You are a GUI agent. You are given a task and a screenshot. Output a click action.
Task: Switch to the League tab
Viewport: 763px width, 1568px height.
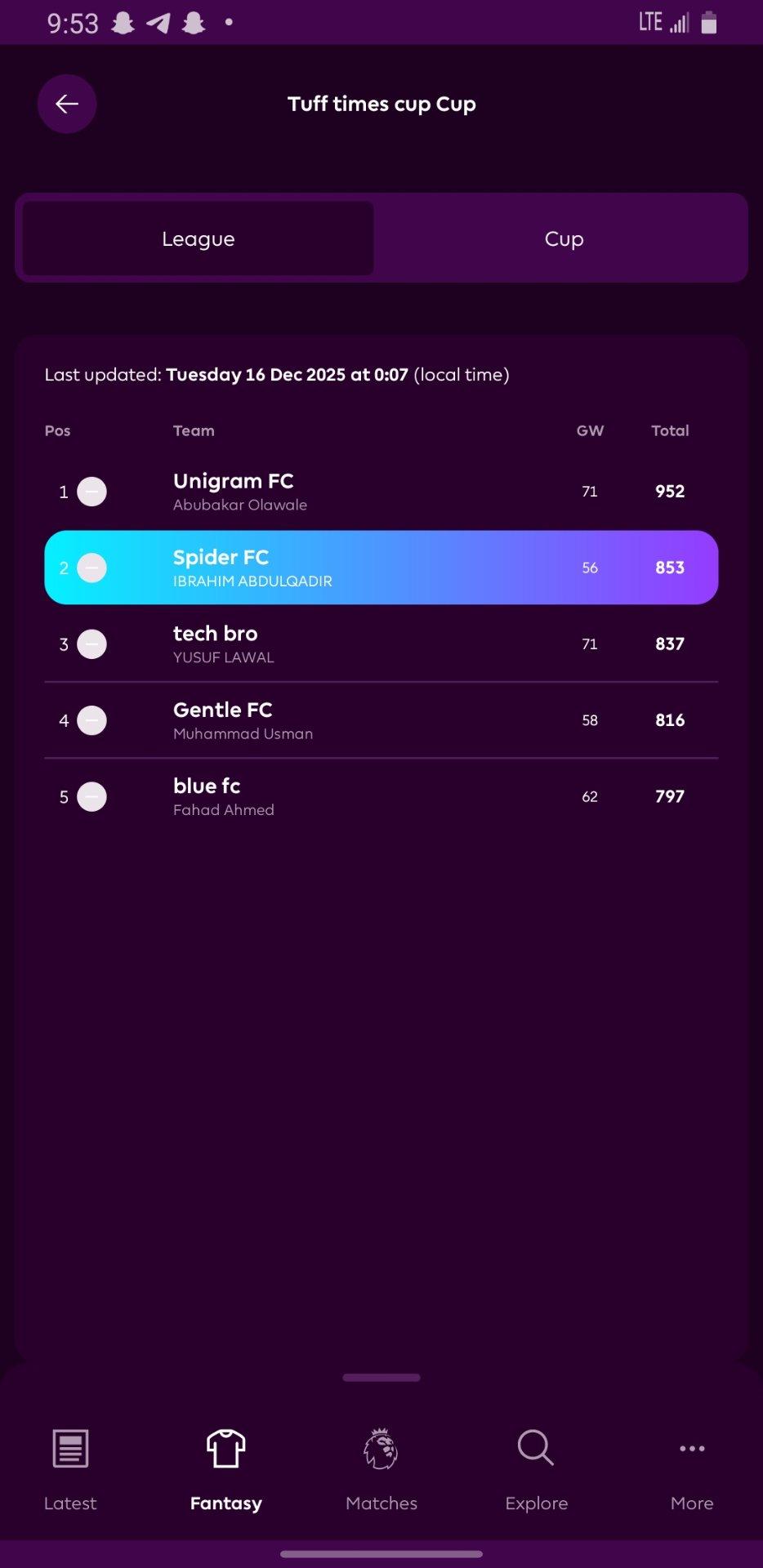point(199,238)
